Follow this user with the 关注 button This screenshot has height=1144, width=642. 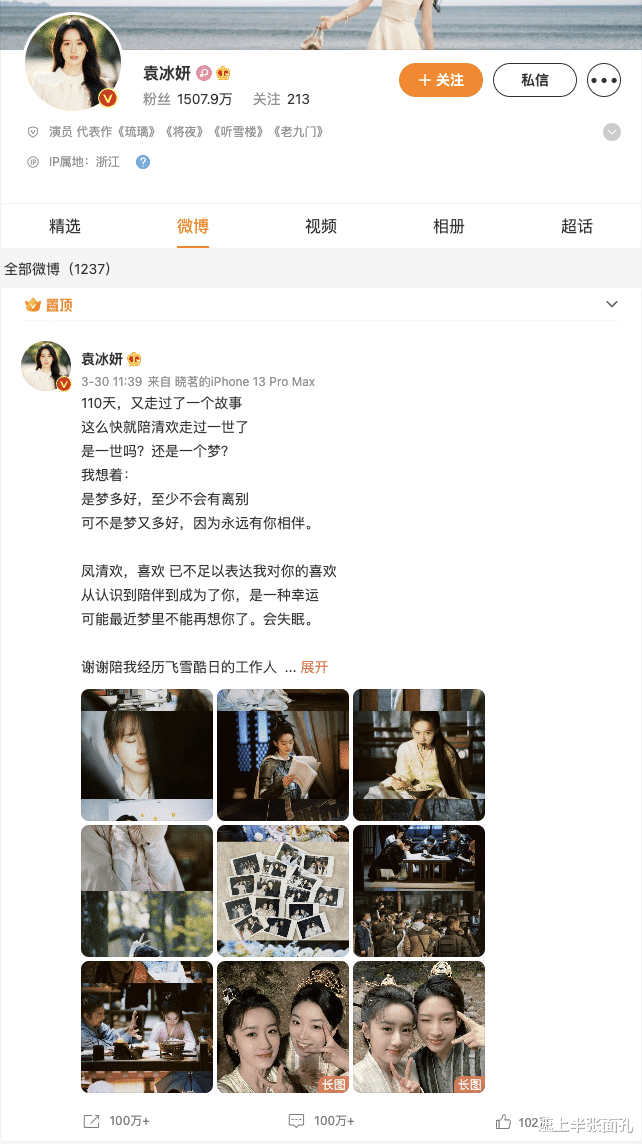441,80
